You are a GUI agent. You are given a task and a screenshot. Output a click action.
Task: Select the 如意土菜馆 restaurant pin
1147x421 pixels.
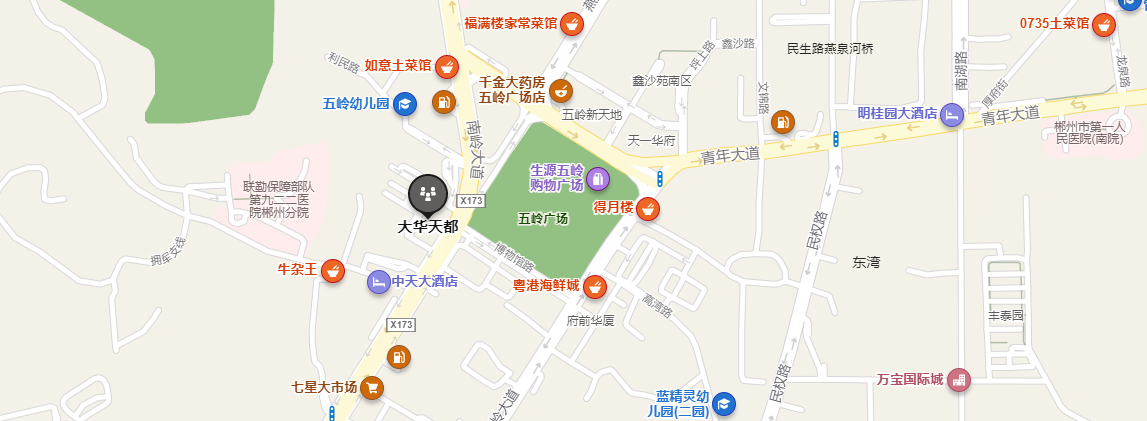click(x=446, y=67)
